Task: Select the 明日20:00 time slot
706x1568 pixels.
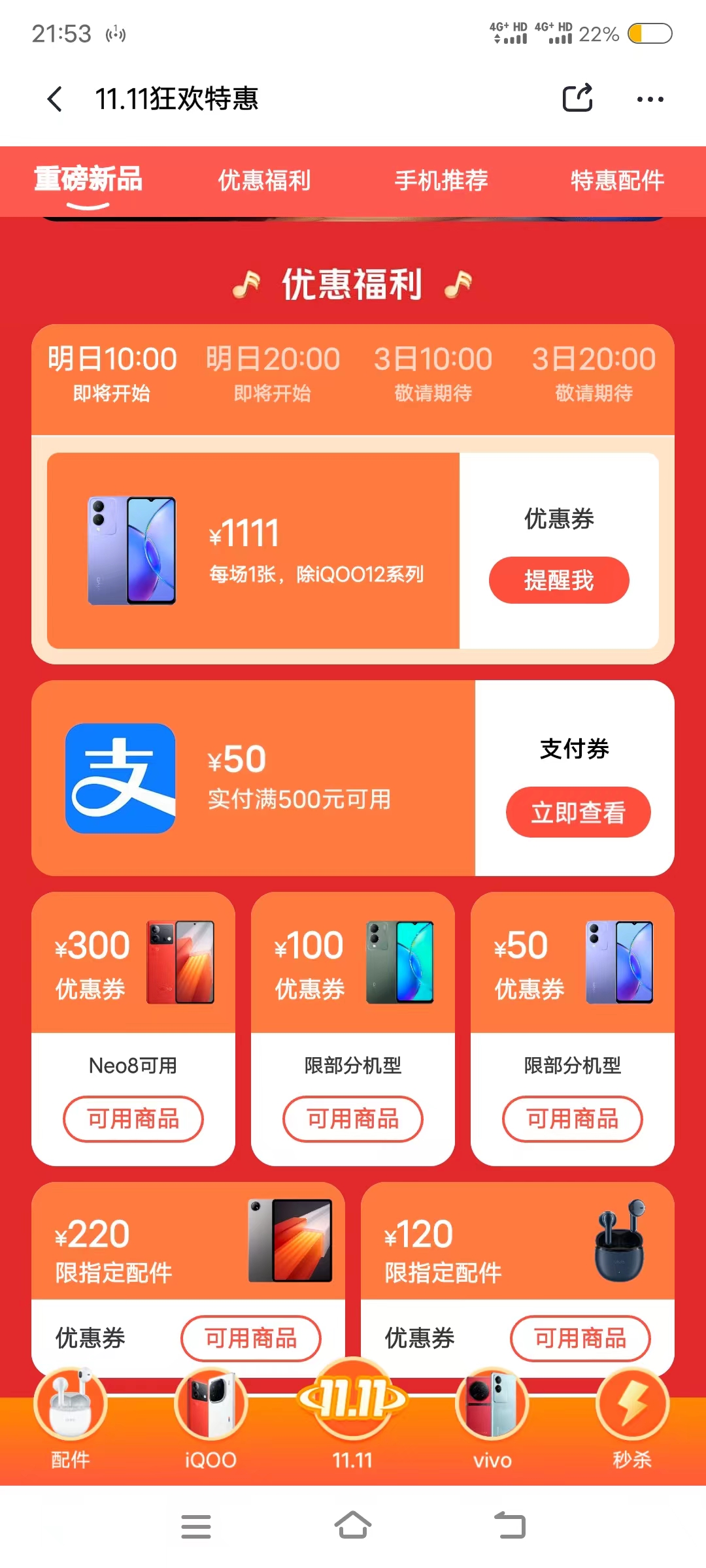Action: (273, 374)
